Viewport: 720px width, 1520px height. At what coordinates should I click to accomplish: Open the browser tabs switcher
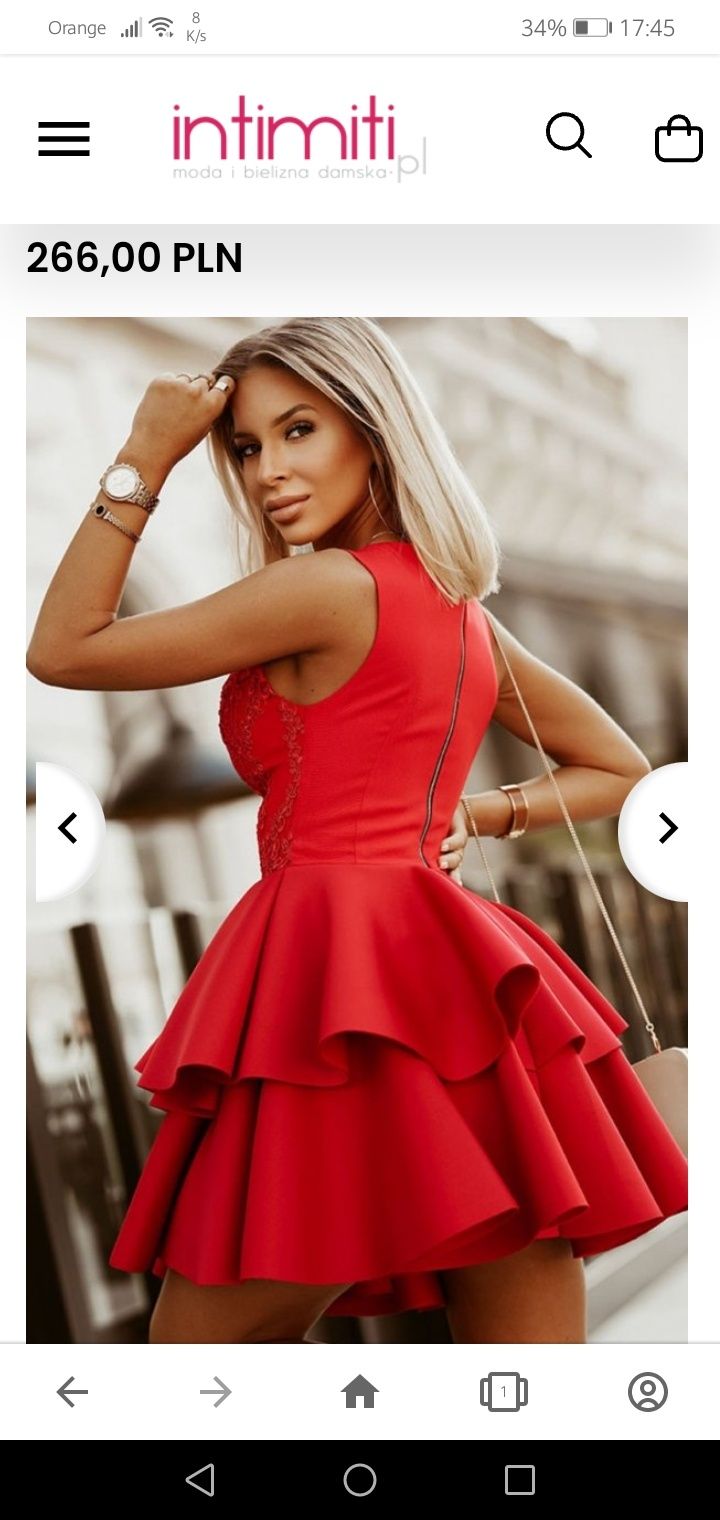(504, 1391)
